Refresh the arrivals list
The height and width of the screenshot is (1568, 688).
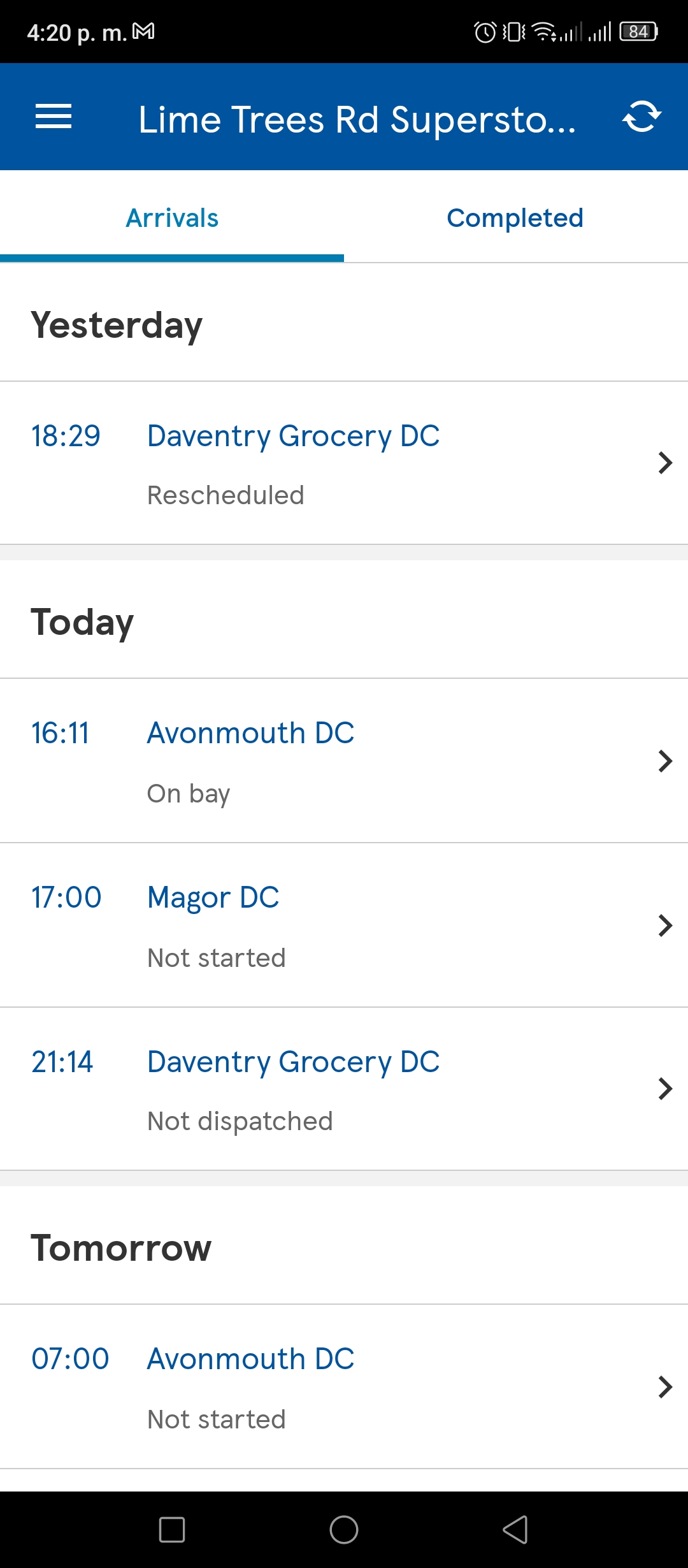(x=641, y=117)
